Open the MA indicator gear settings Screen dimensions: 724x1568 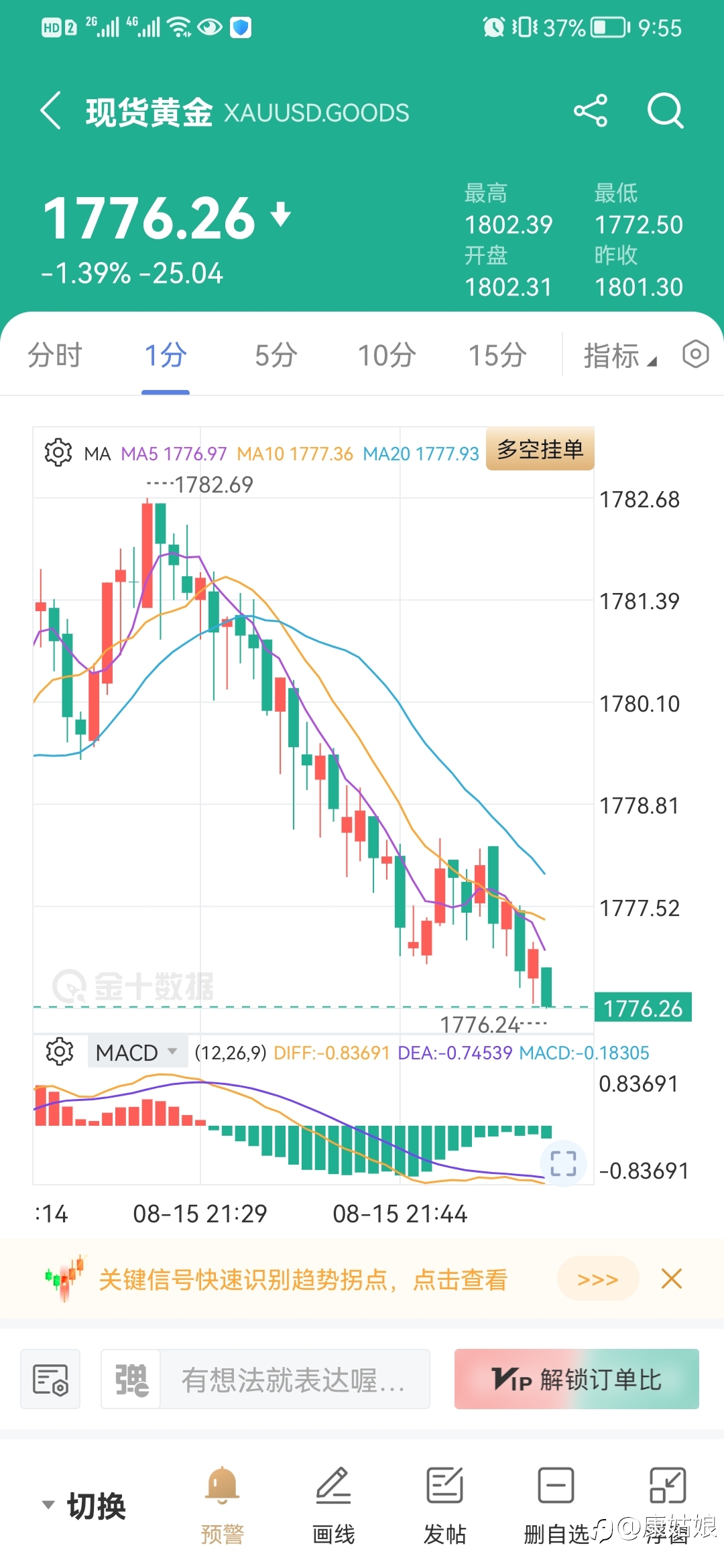[58, 453]
